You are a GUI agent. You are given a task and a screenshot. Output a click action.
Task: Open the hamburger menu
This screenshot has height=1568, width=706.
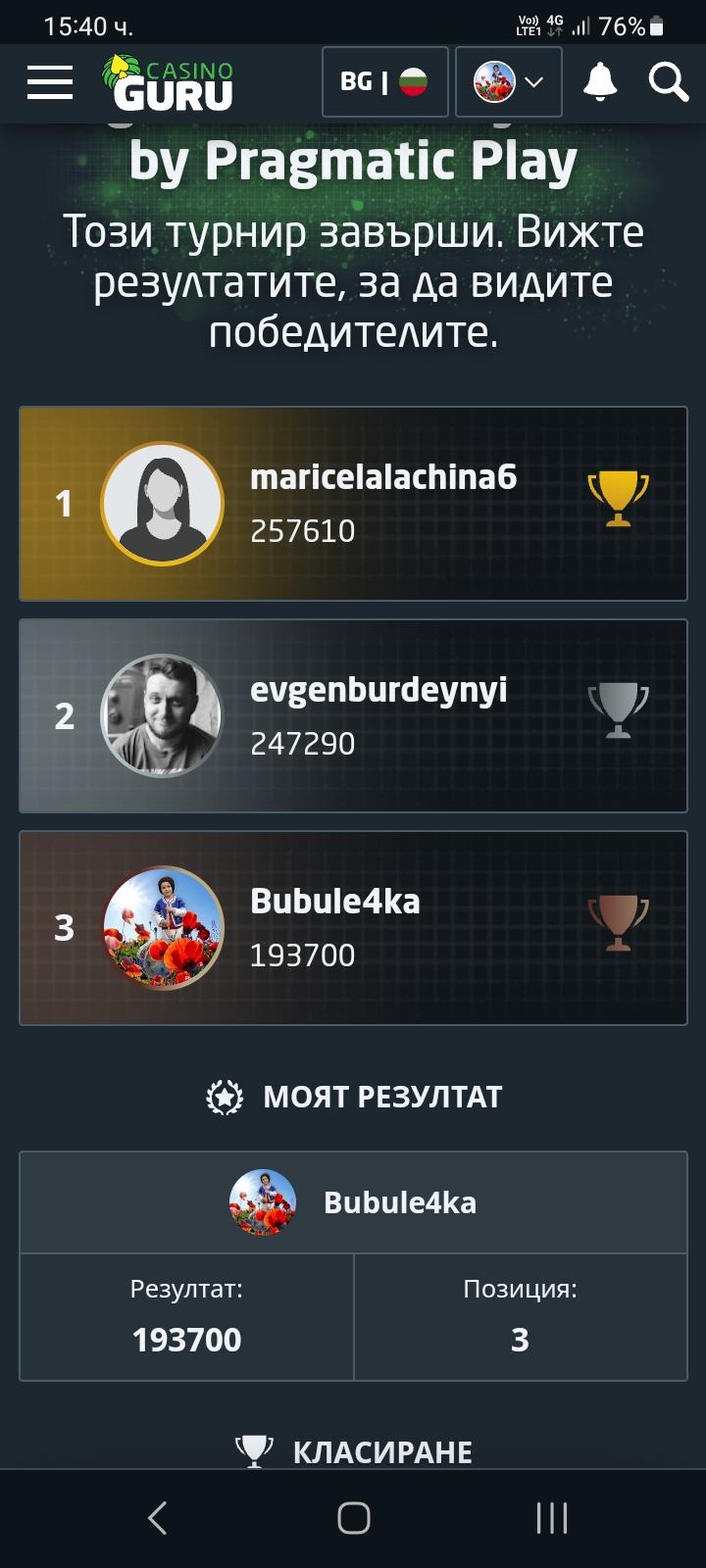(x=50, y=82)
